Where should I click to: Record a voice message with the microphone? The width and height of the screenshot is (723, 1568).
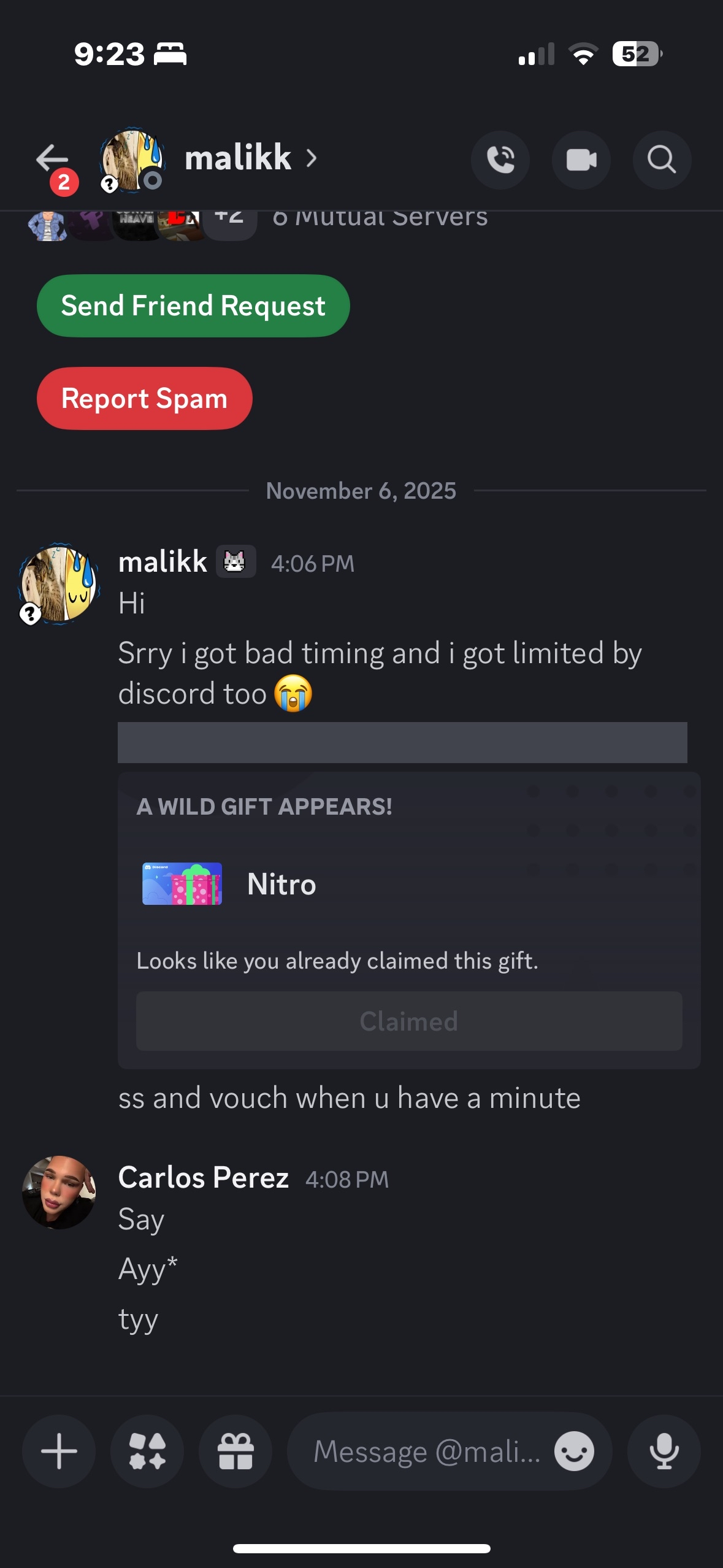664,1451
